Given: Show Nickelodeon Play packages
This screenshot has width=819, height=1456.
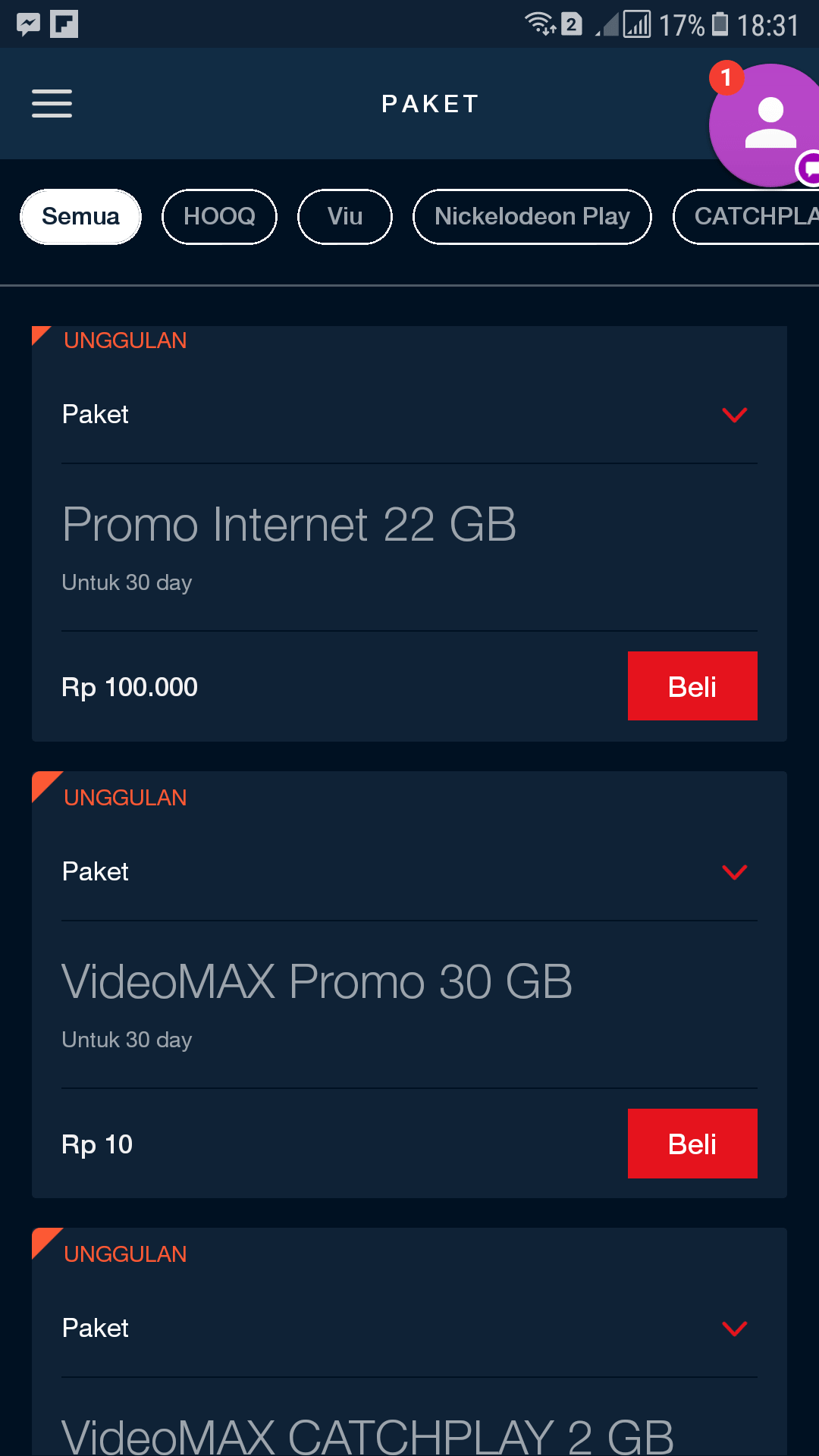Looking at the screenshot, I should 532,217.
